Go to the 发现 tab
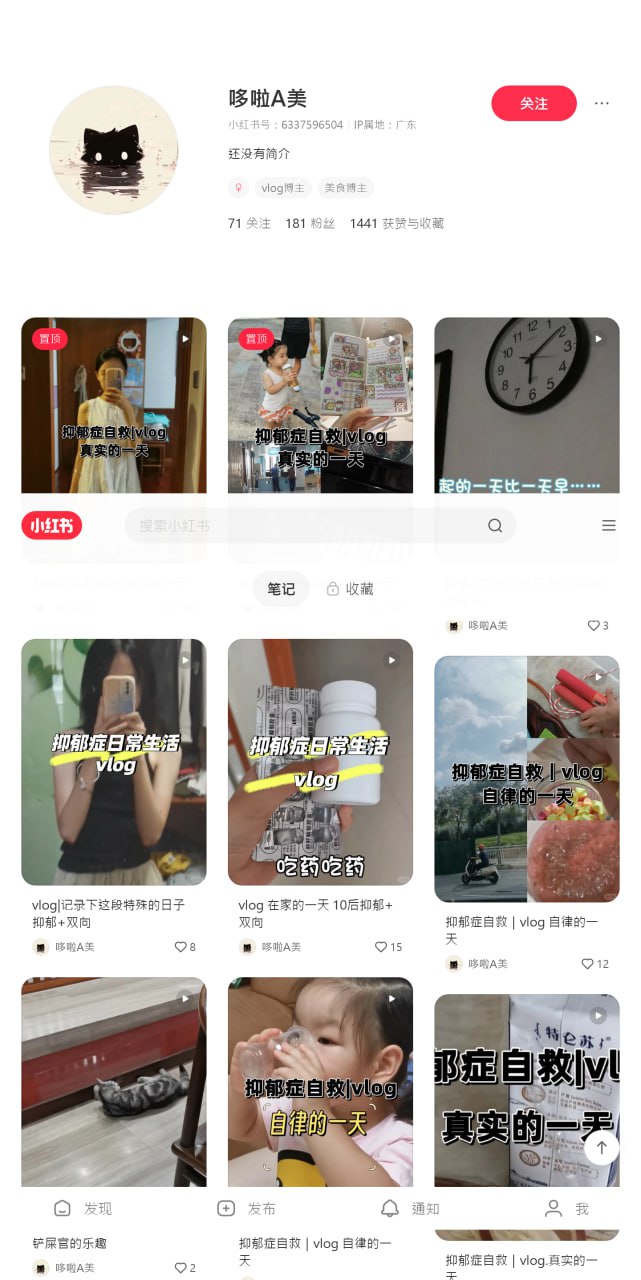 pos(83,1208)
